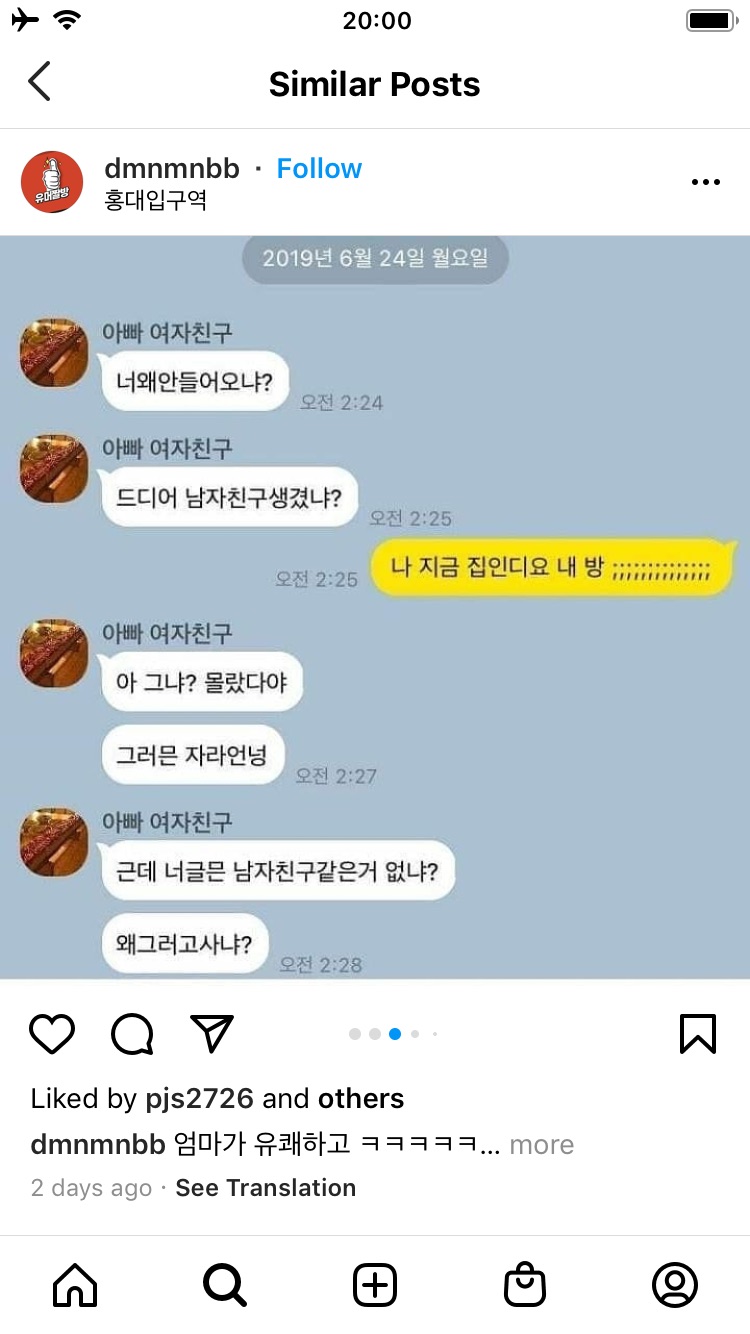750x1334 pixels.
Task: Open dmnmnbb username in post header
Action: [x=172, y=169]
